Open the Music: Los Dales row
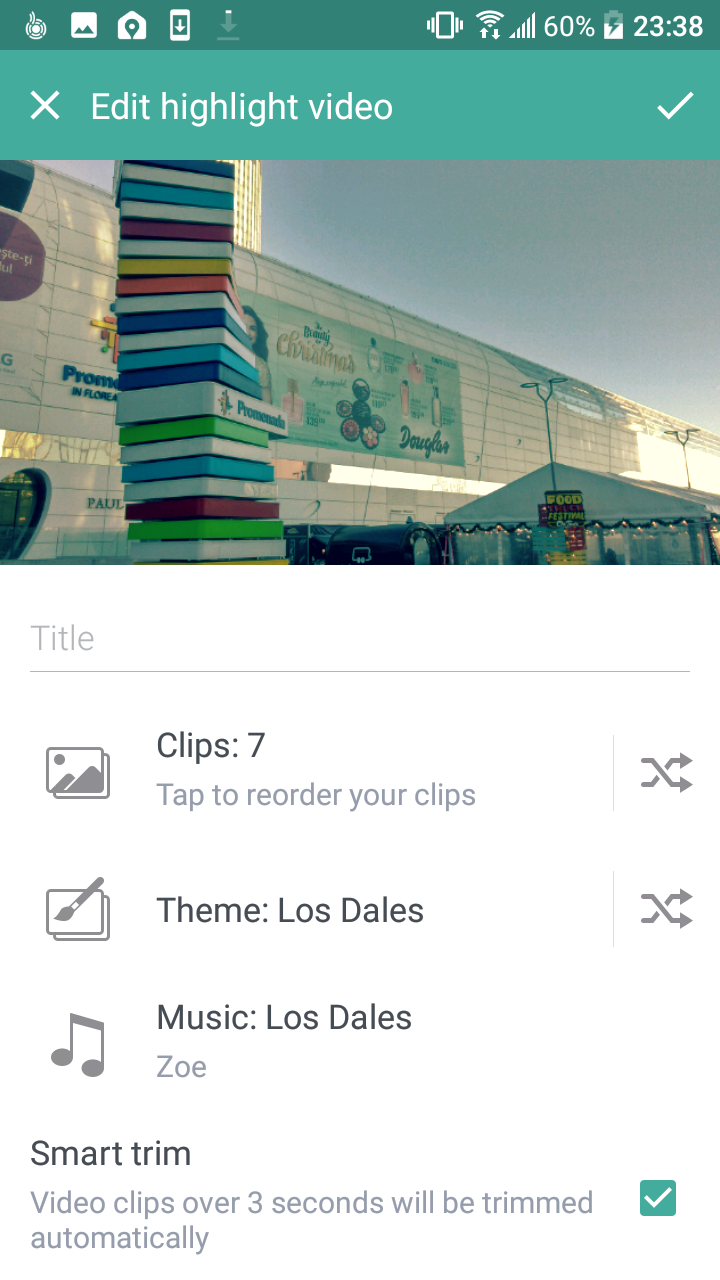This screenshot has height=1280, width=720. tap(360, 1040)
